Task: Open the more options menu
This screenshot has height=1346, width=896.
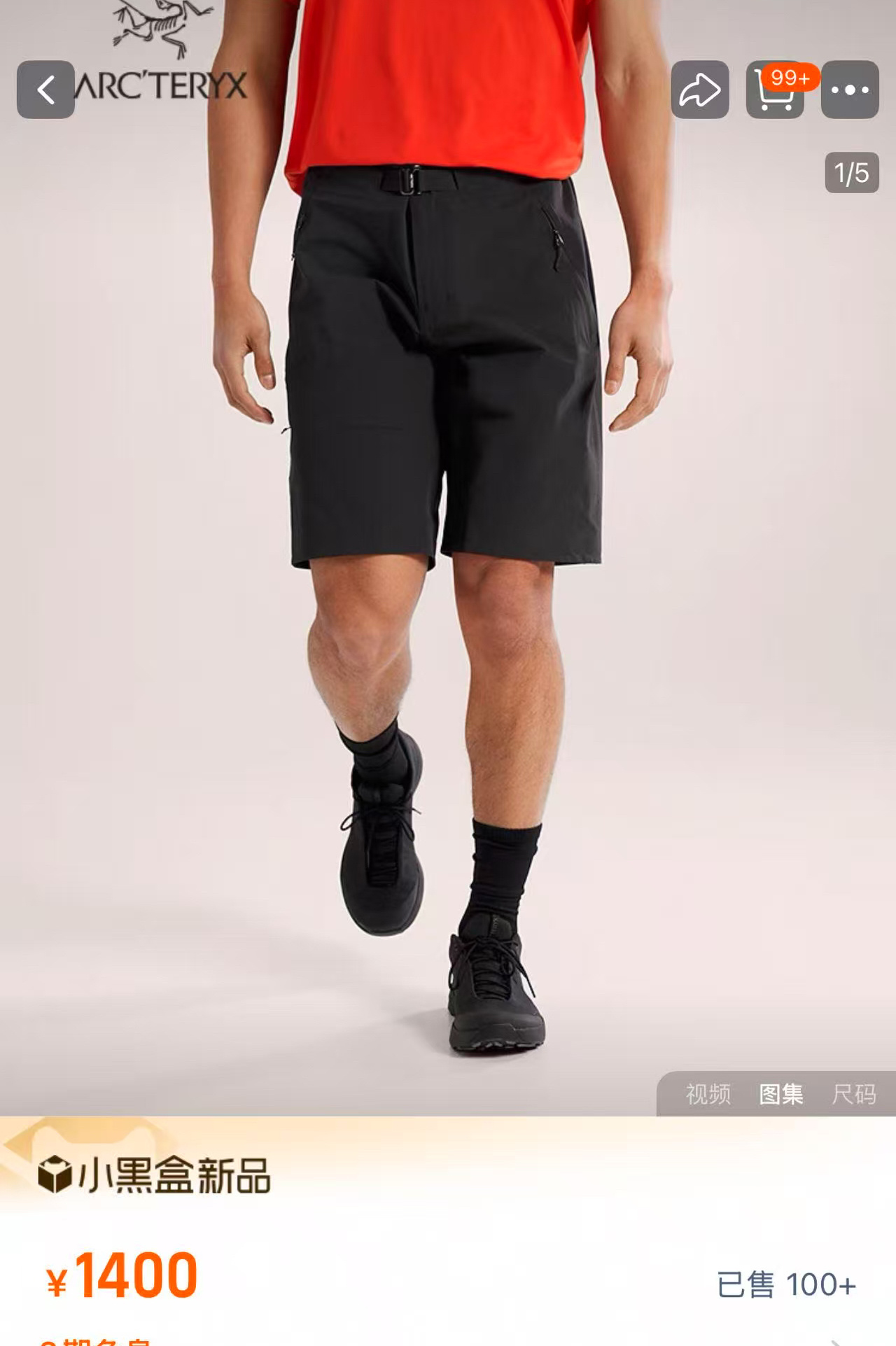Action: point(850,90)
